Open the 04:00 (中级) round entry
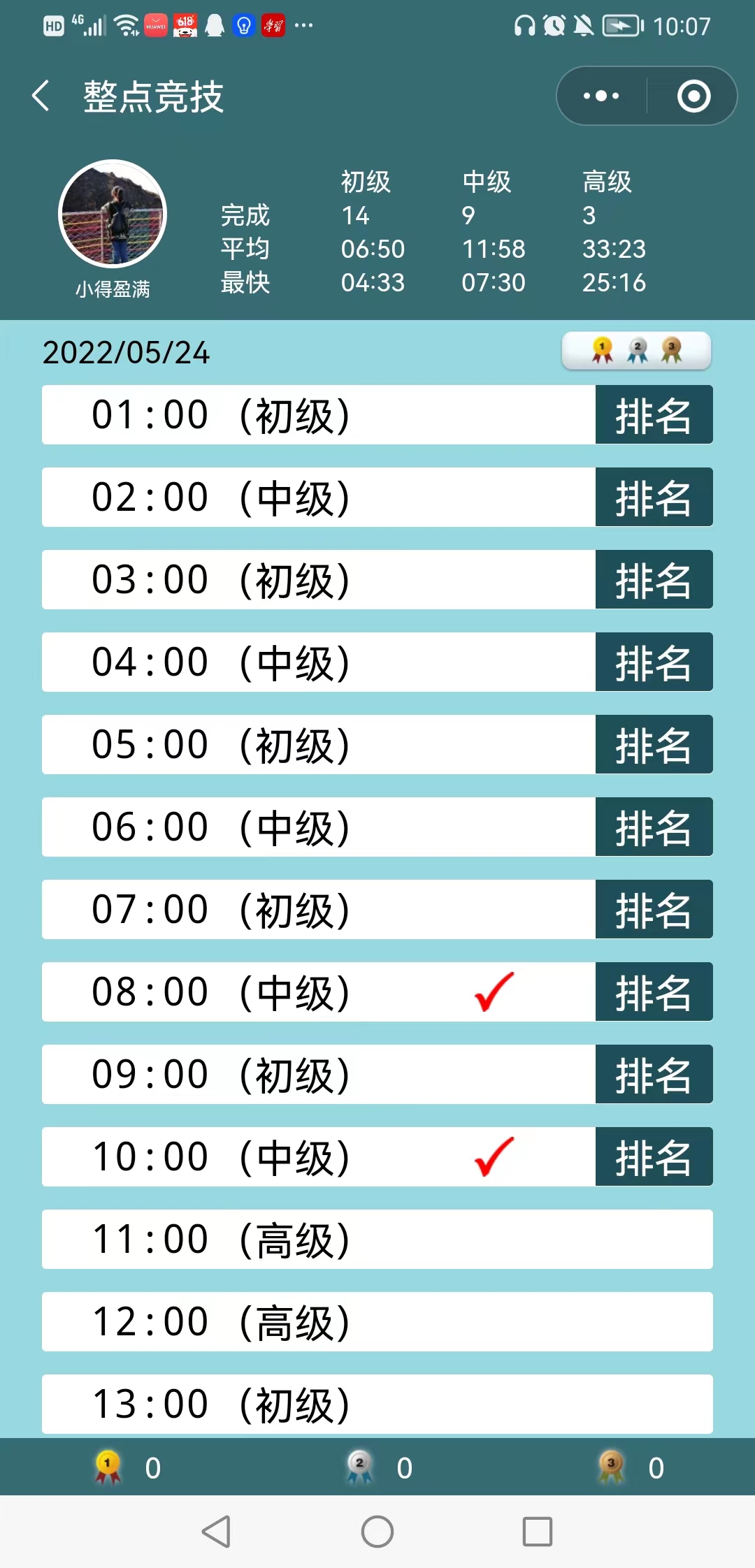 [319, 662]
